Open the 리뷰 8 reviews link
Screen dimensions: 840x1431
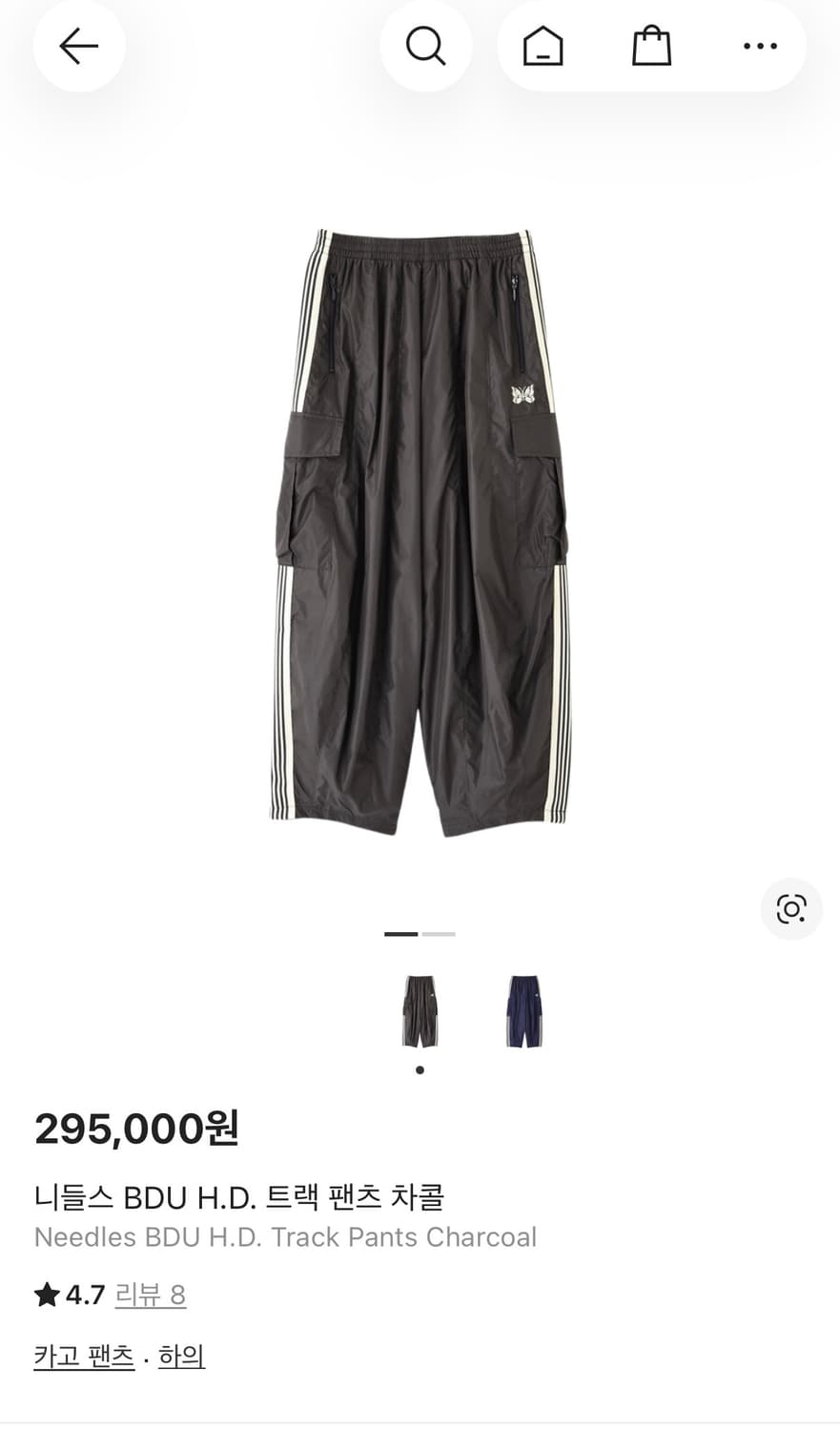tap(150, 1295)
